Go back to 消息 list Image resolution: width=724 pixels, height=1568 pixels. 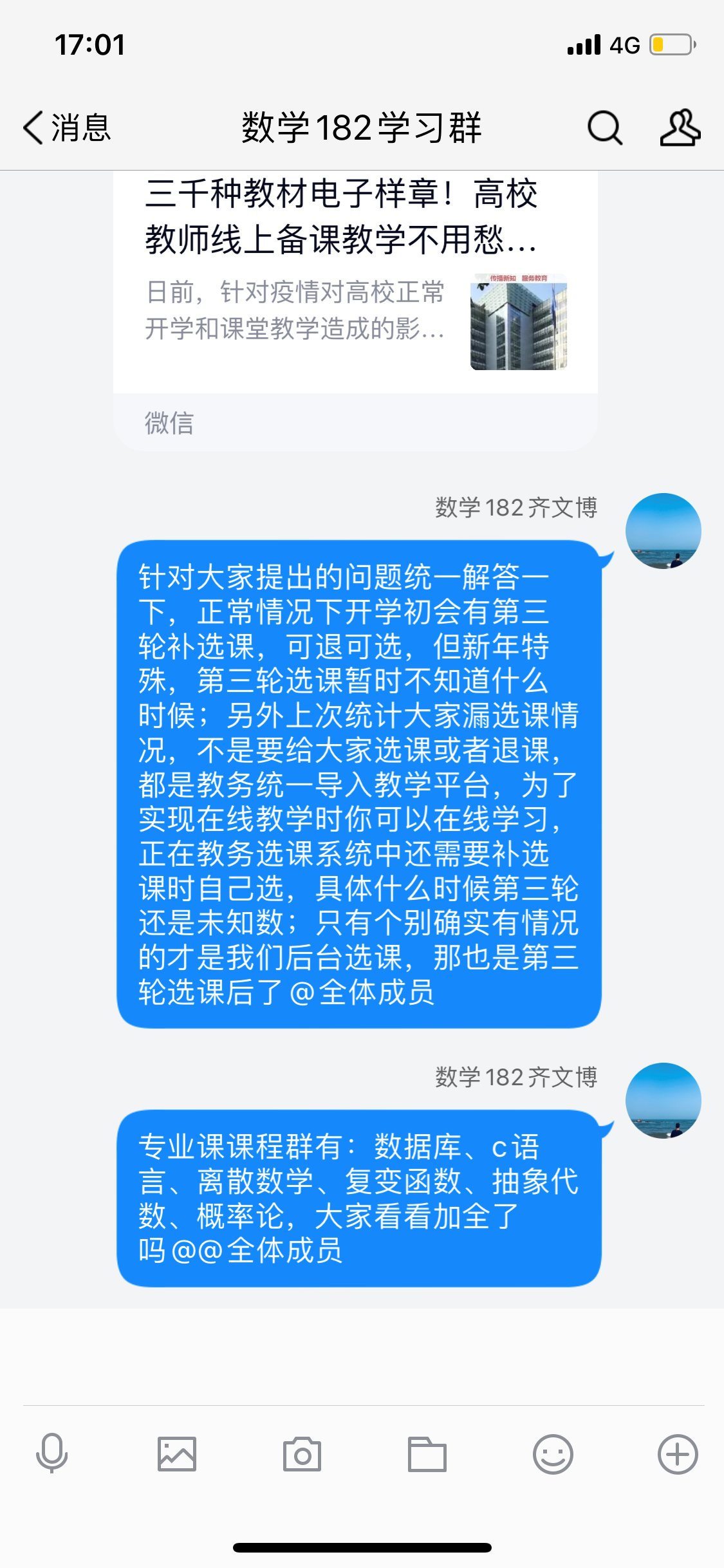pos(67,127)
